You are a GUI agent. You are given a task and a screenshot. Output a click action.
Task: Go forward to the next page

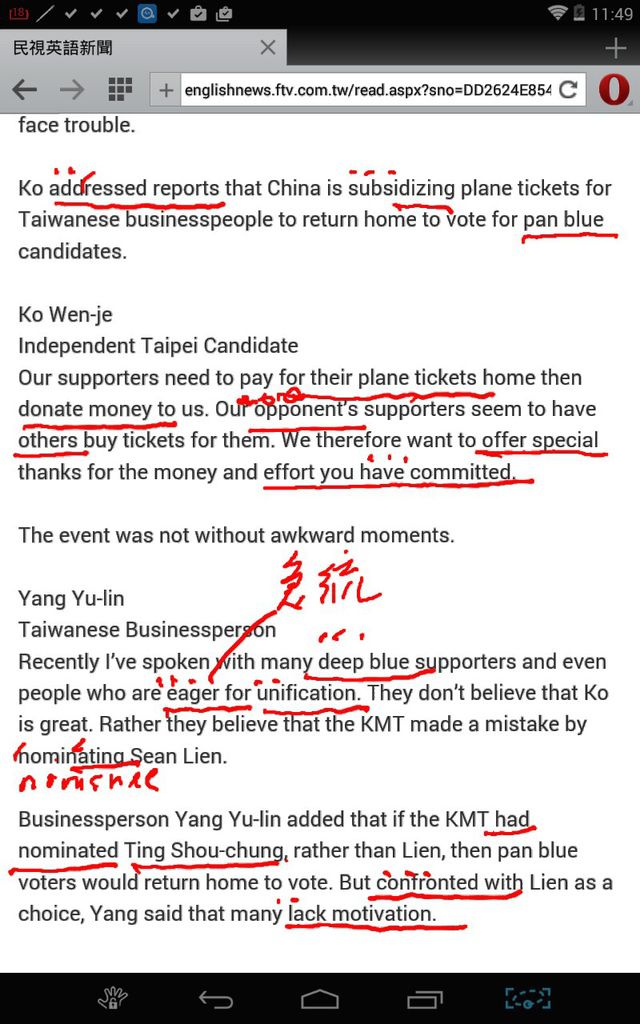[72, 89]
